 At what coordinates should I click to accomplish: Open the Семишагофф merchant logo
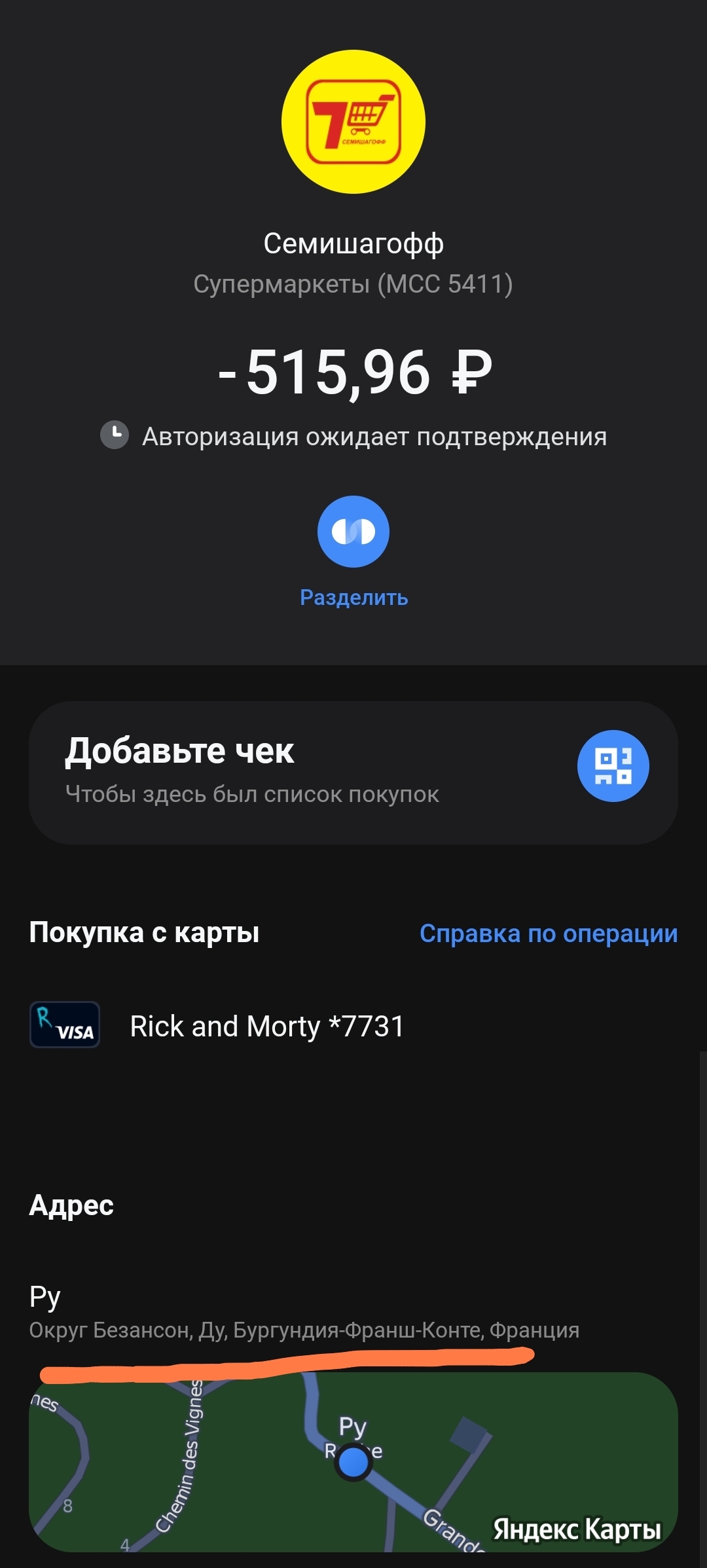tap(353, 122)
